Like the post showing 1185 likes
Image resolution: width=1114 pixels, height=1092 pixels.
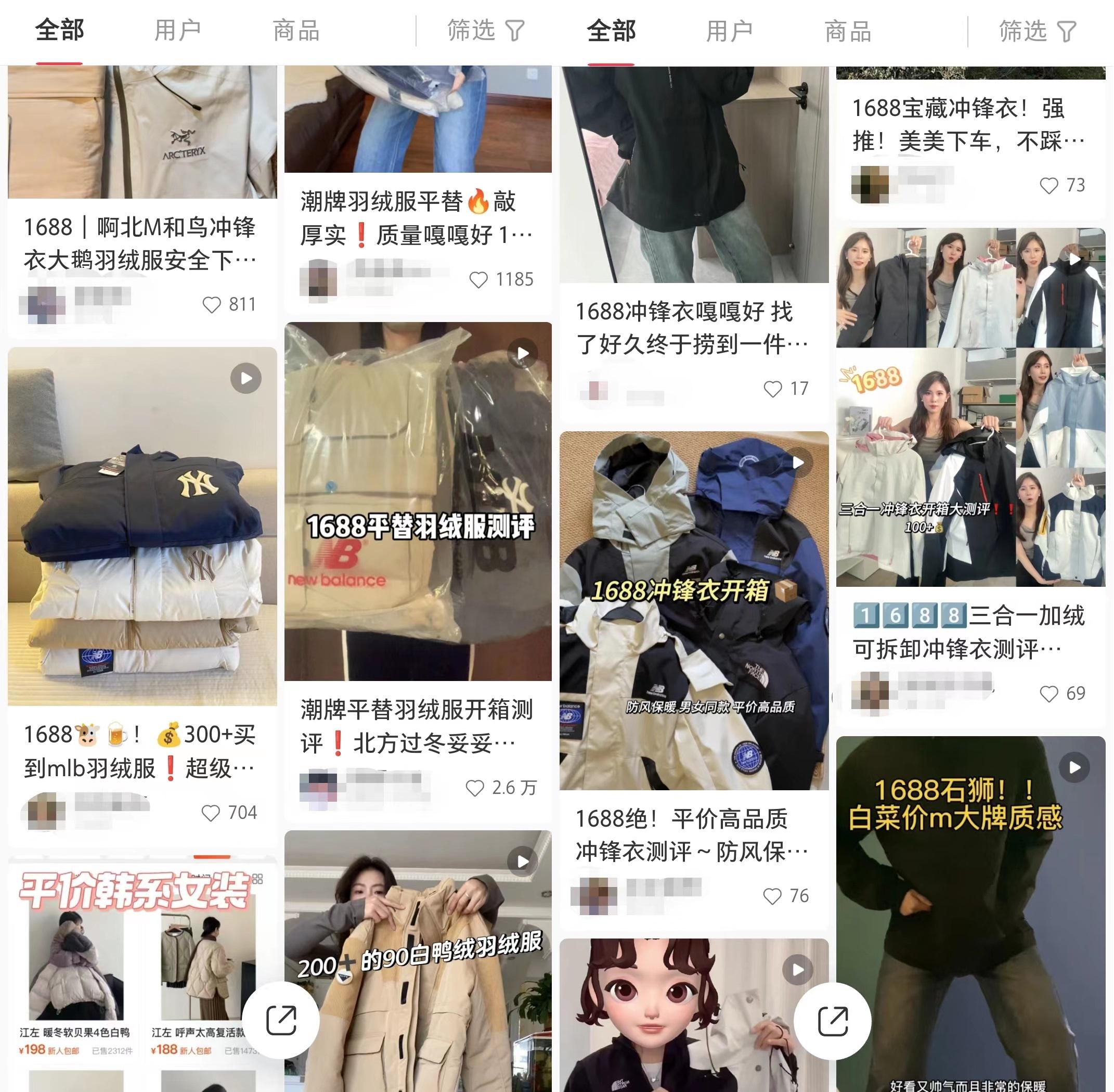coord(478,280)
